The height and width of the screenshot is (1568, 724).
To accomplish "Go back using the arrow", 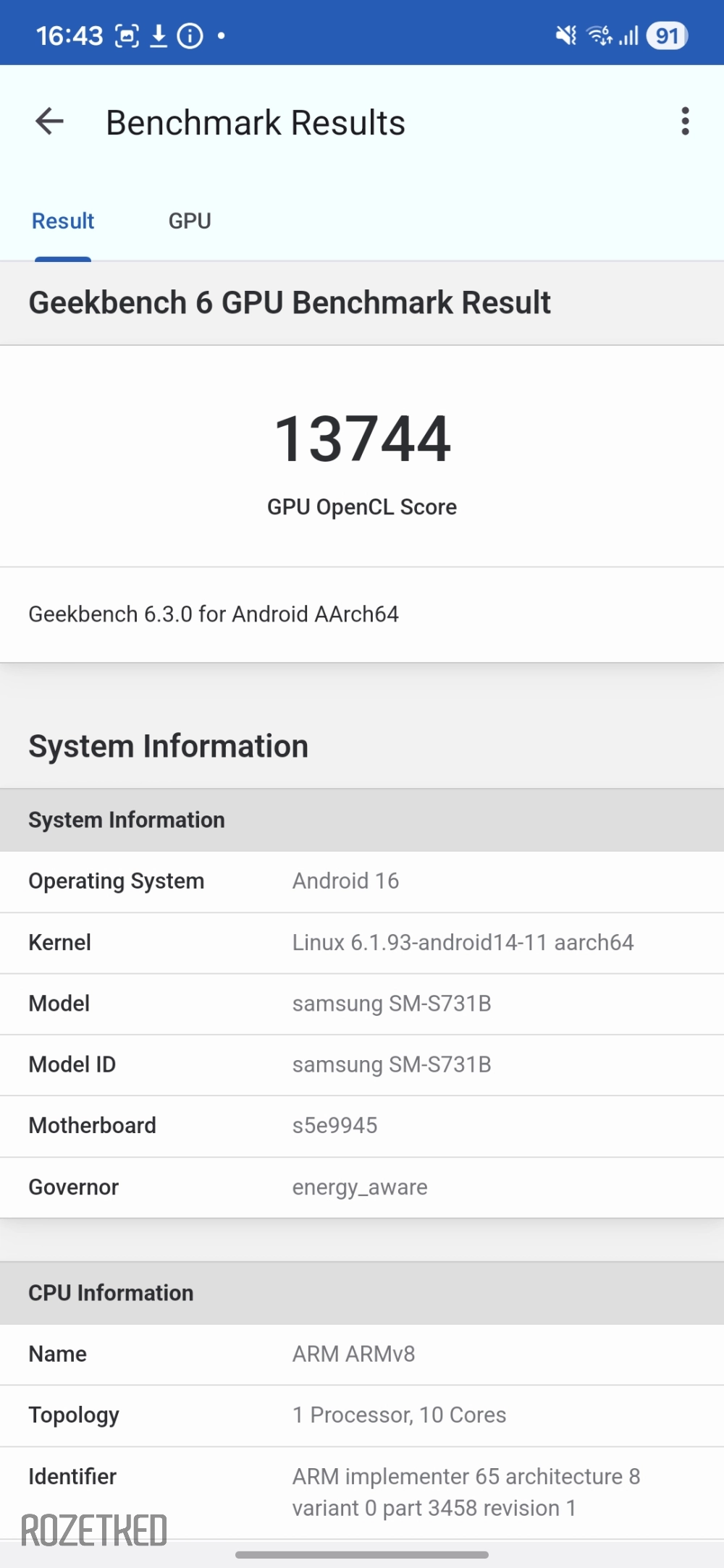I will tap(49, 122).
